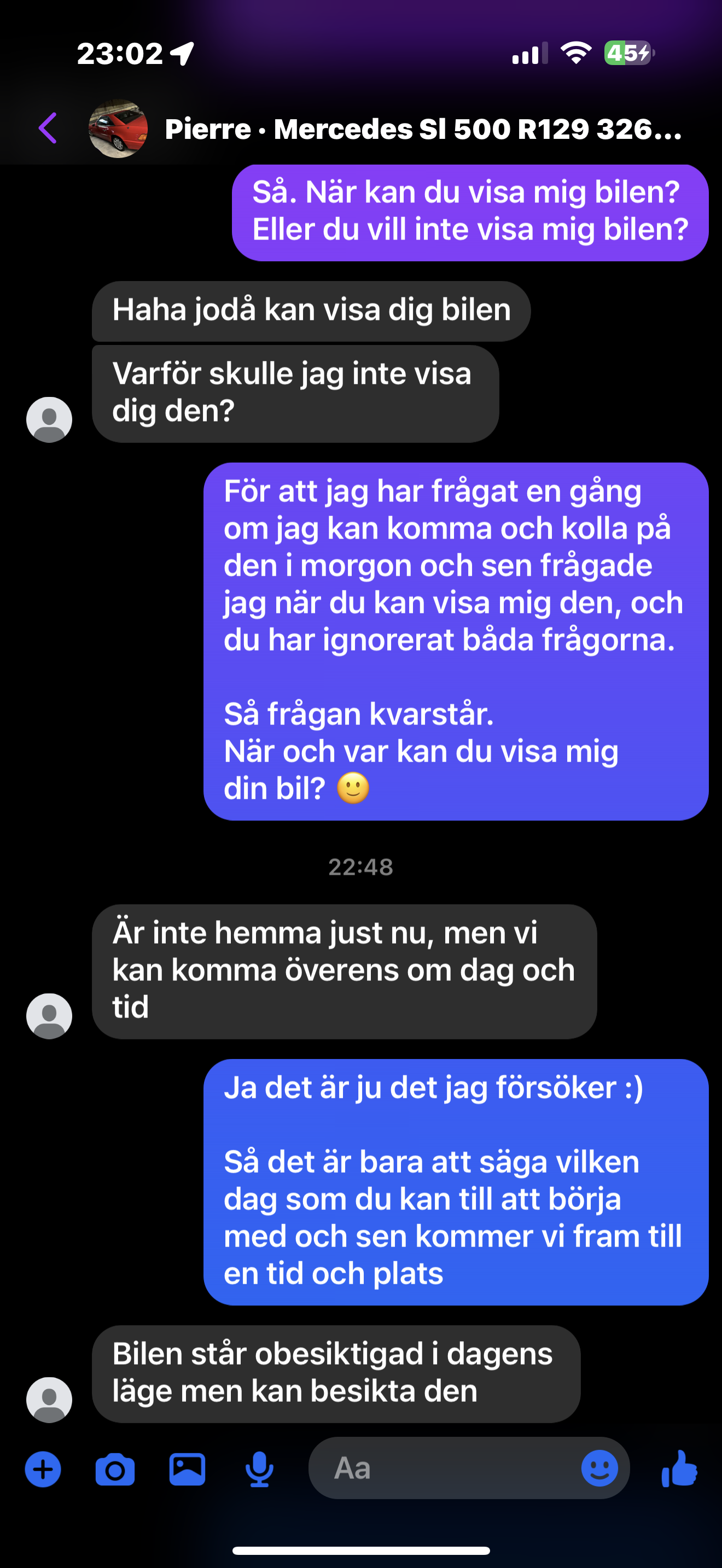Image resolution: width=722 pixels, height=1568 pixels.
Task: Open the photo gallery picker
Action: 188,1470
